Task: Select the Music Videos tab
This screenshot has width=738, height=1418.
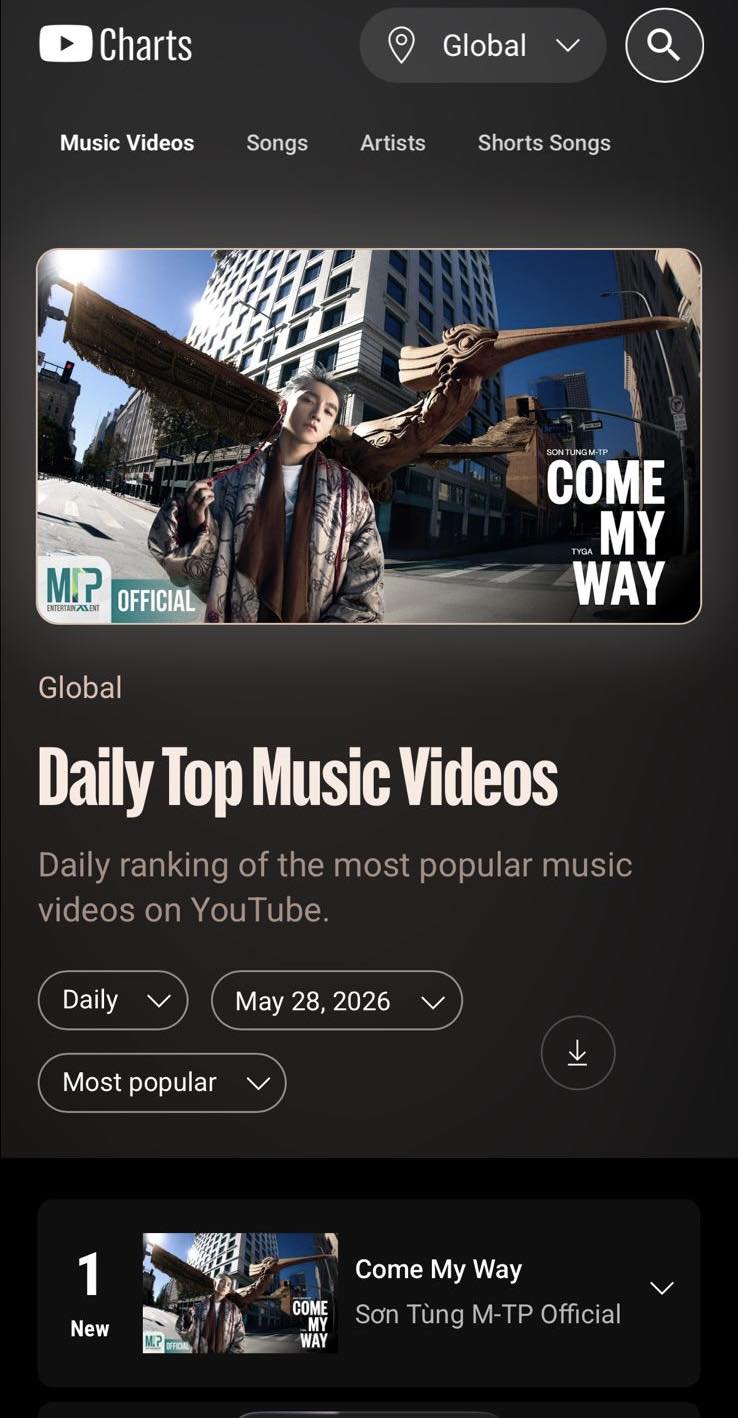Action: 127,143
